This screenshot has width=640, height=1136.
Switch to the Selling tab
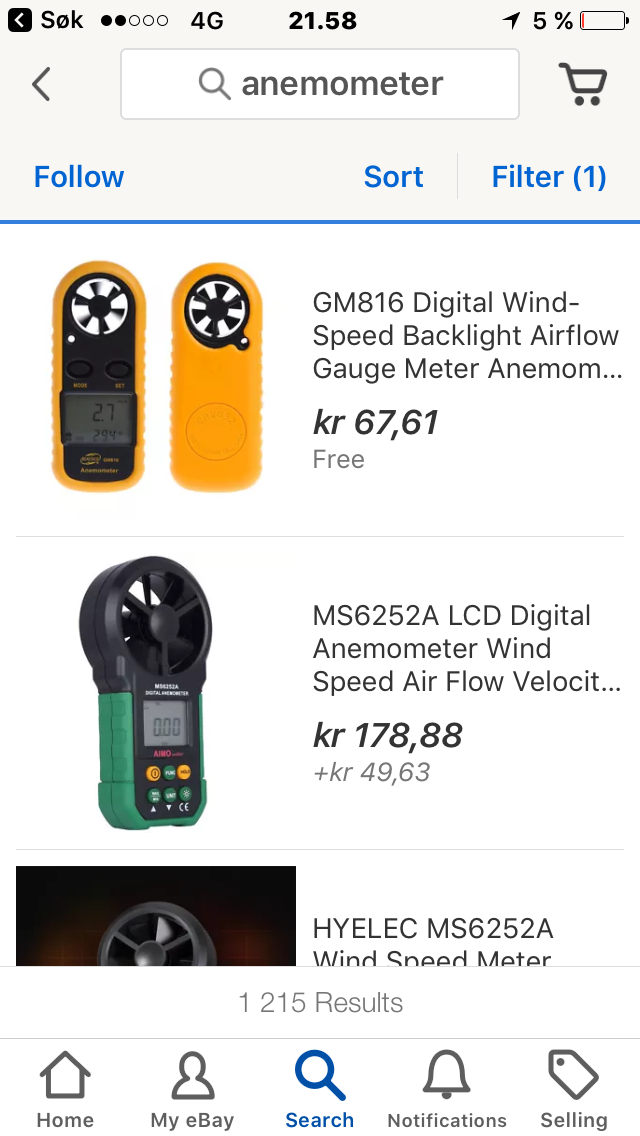click(574, 1090)
